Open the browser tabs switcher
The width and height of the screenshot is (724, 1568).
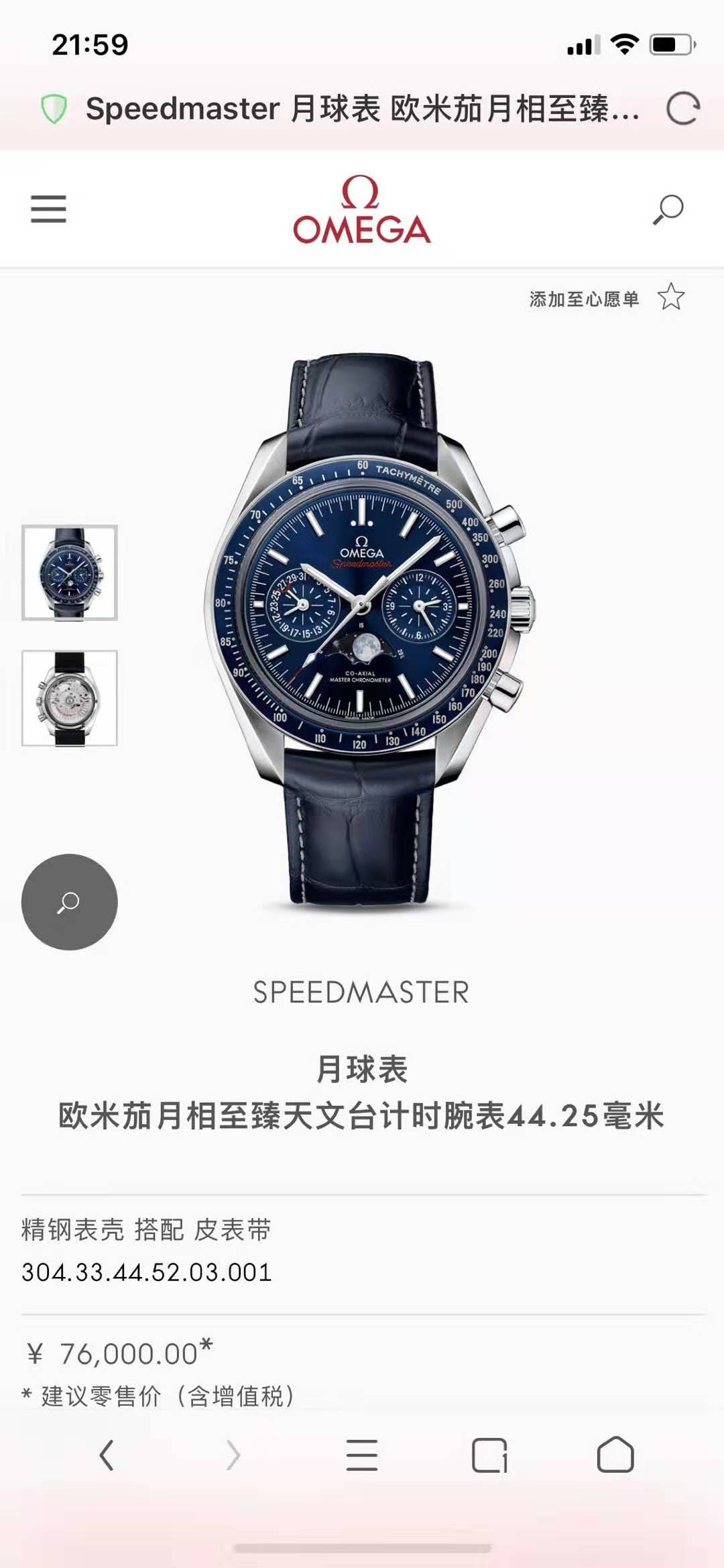[489, 1455]
